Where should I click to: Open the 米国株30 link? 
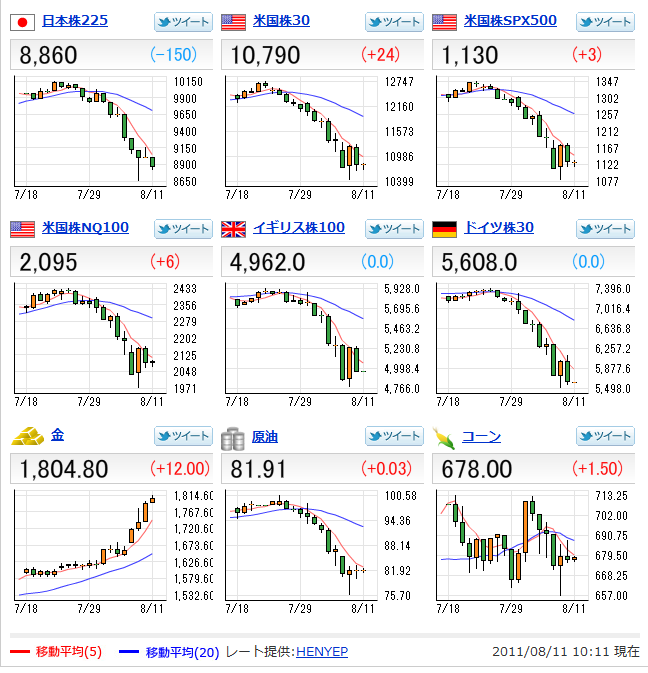coord(281,20)
